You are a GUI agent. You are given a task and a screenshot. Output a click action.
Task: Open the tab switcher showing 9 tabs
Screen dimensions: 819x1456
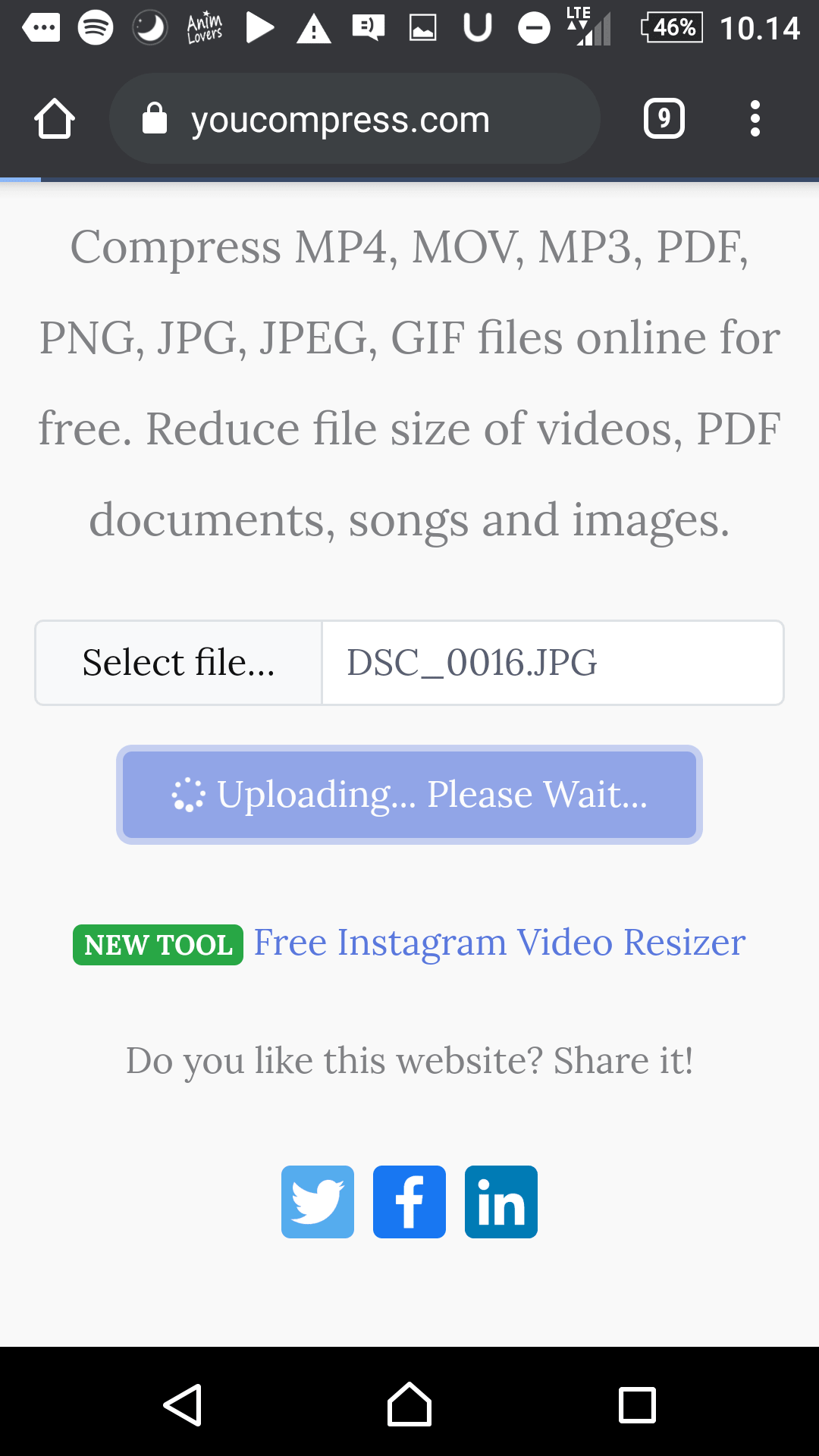(x=664, y=119)
